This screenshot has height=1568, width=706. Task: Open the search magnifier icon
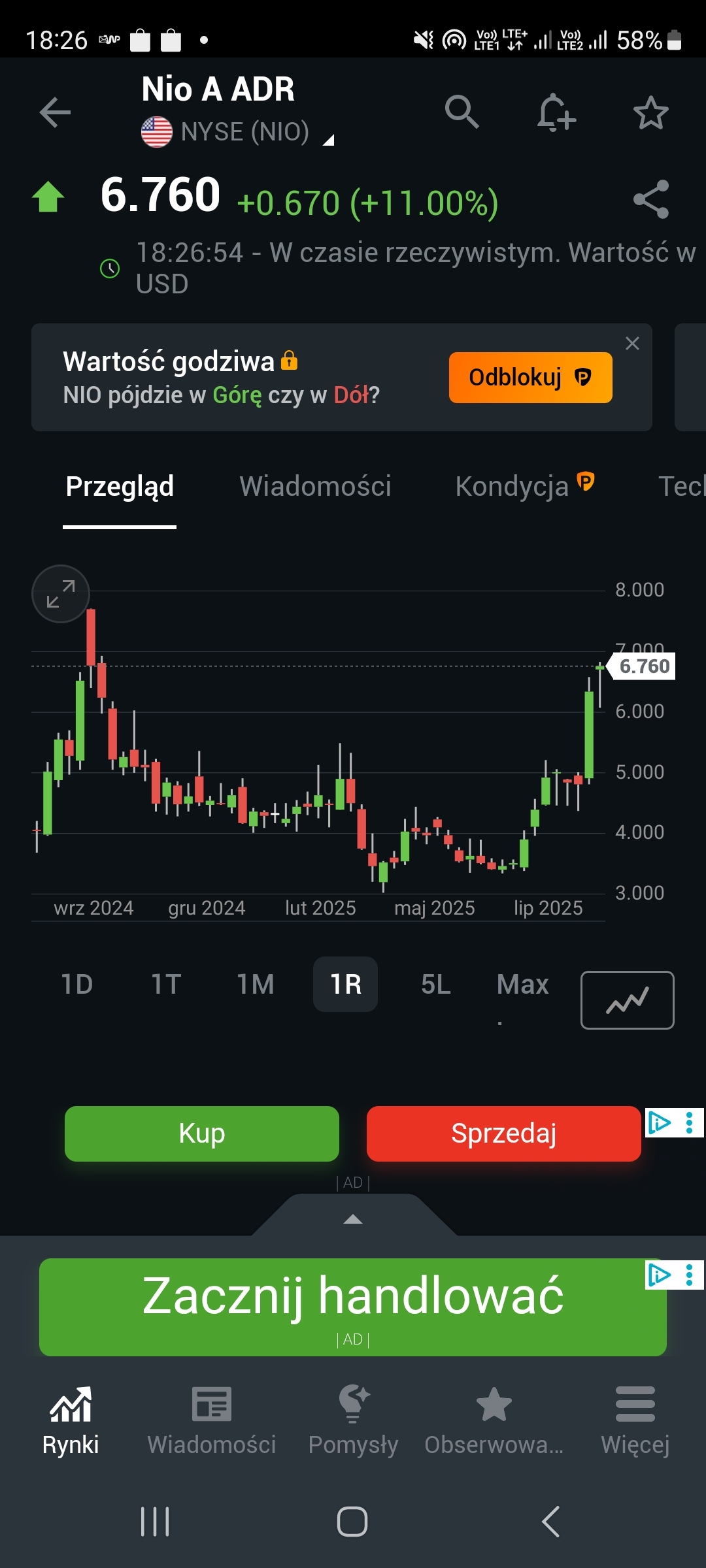(462, 112)
